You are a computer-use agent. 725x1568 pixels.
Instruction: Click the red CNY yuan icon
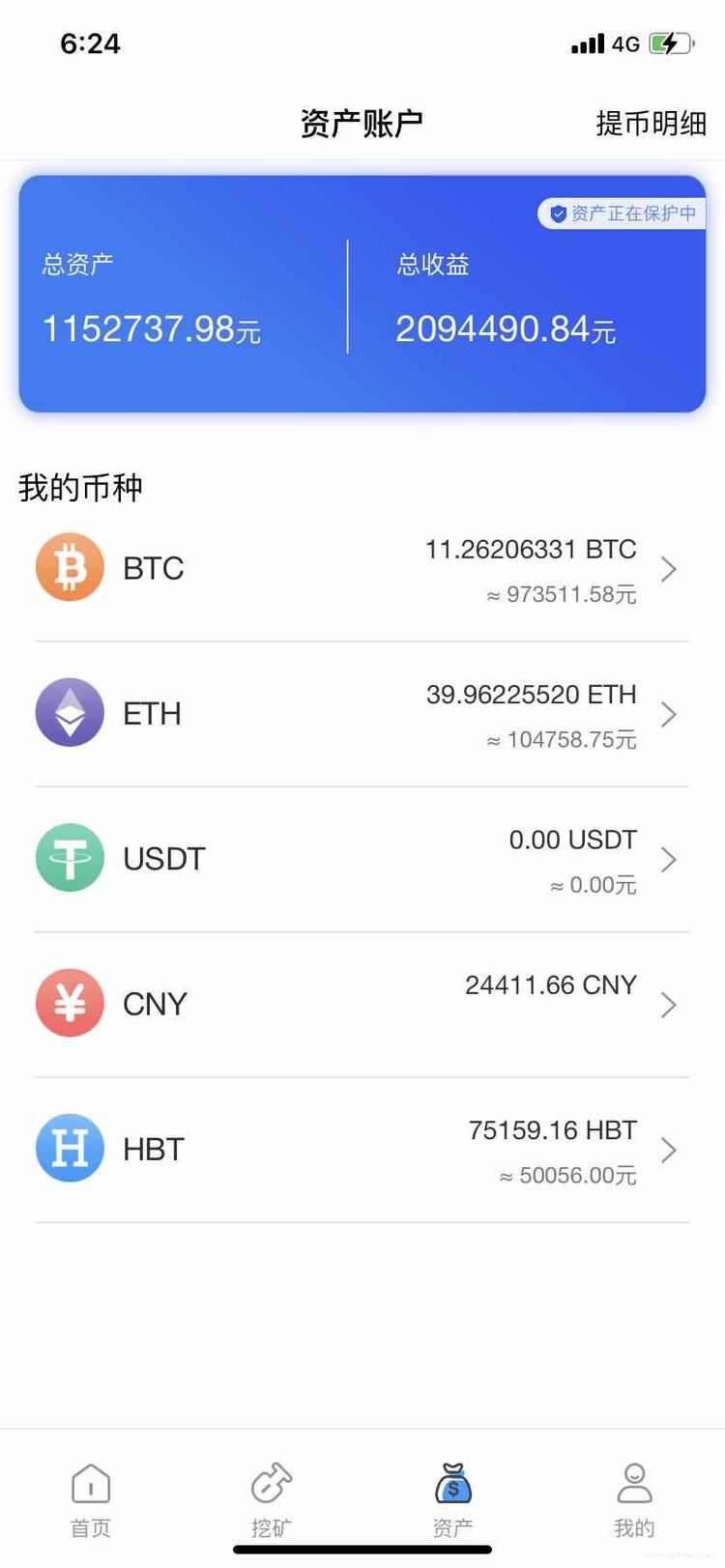(x=69, y=1003)
